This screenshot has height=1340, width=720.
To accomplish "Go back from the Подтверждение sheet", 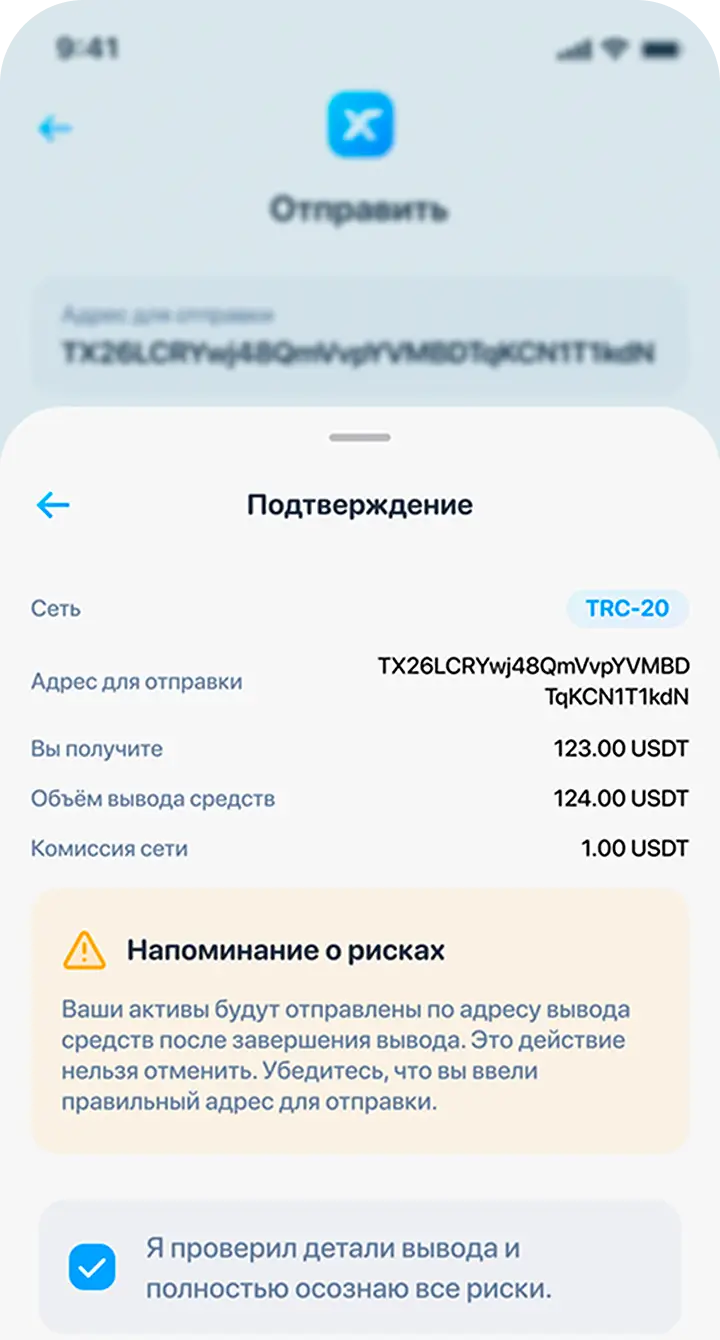I will point(53,505).
